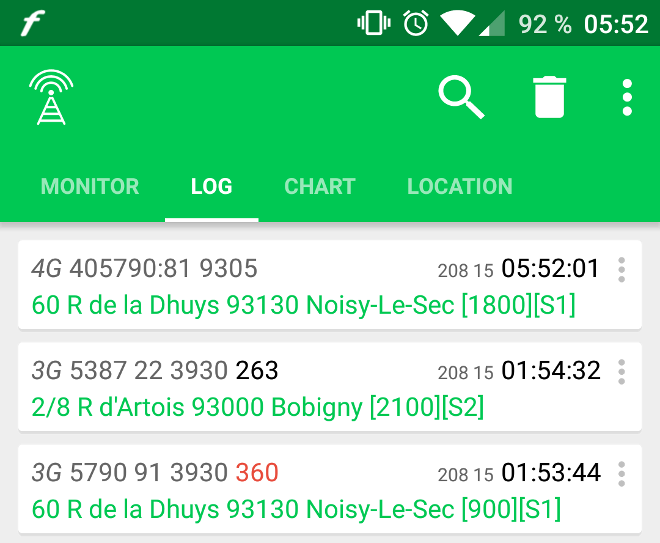Image resolution: width=660 pixels, height=543 pixels.
Task: Go to the Location tab
Action: (x=460, y=187)
